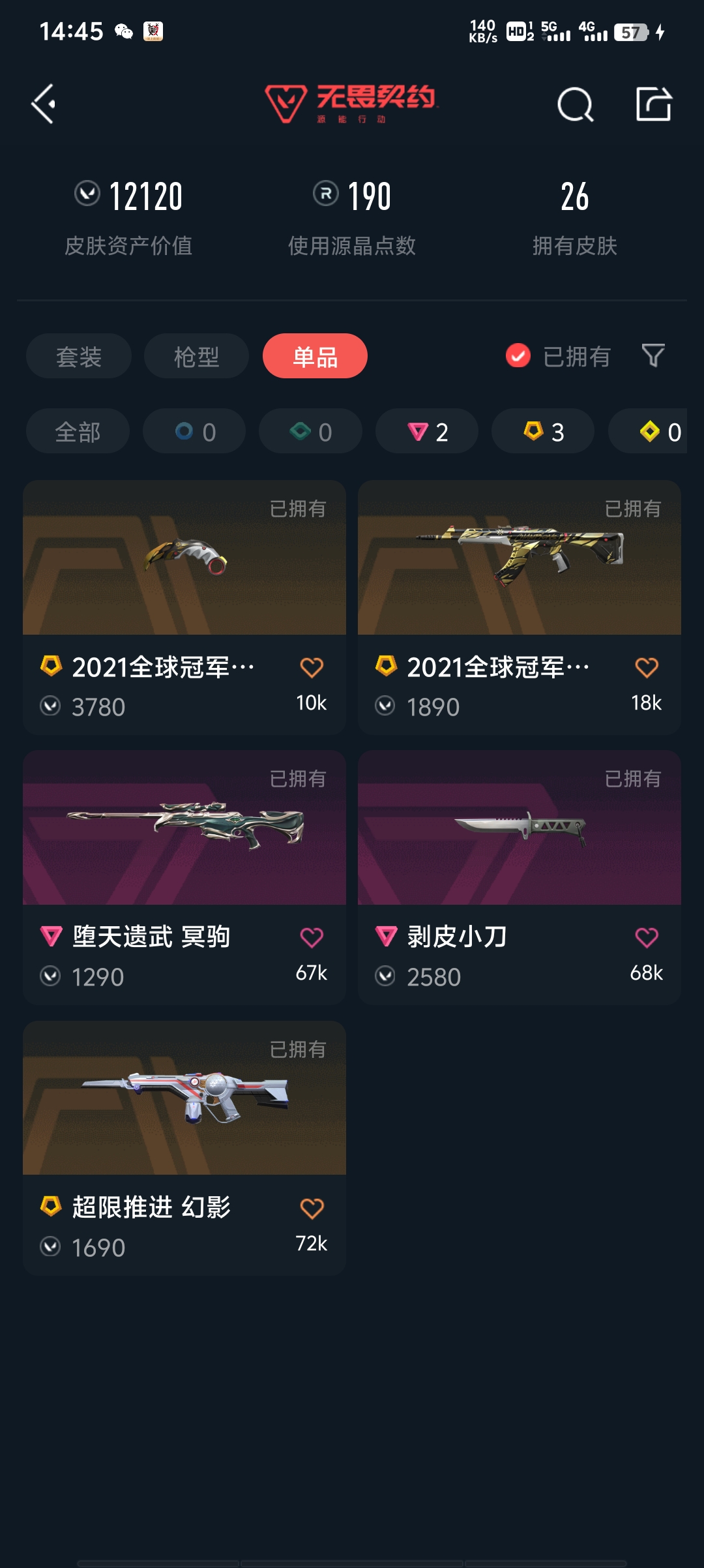Open the 堕天遗武 冥驹 skin card
704x1568 pixels.
pos(184,877)
